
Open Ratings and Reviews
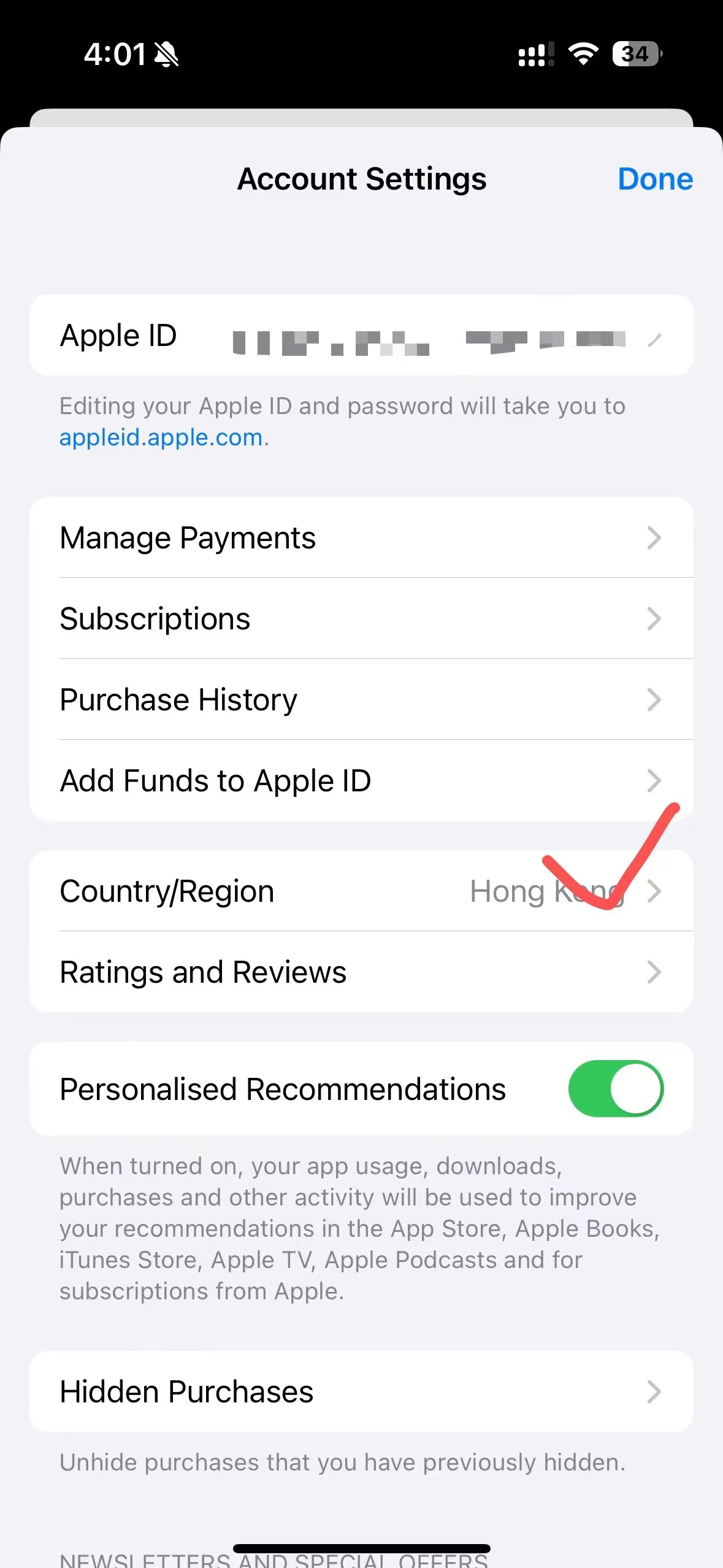point(361,972)
